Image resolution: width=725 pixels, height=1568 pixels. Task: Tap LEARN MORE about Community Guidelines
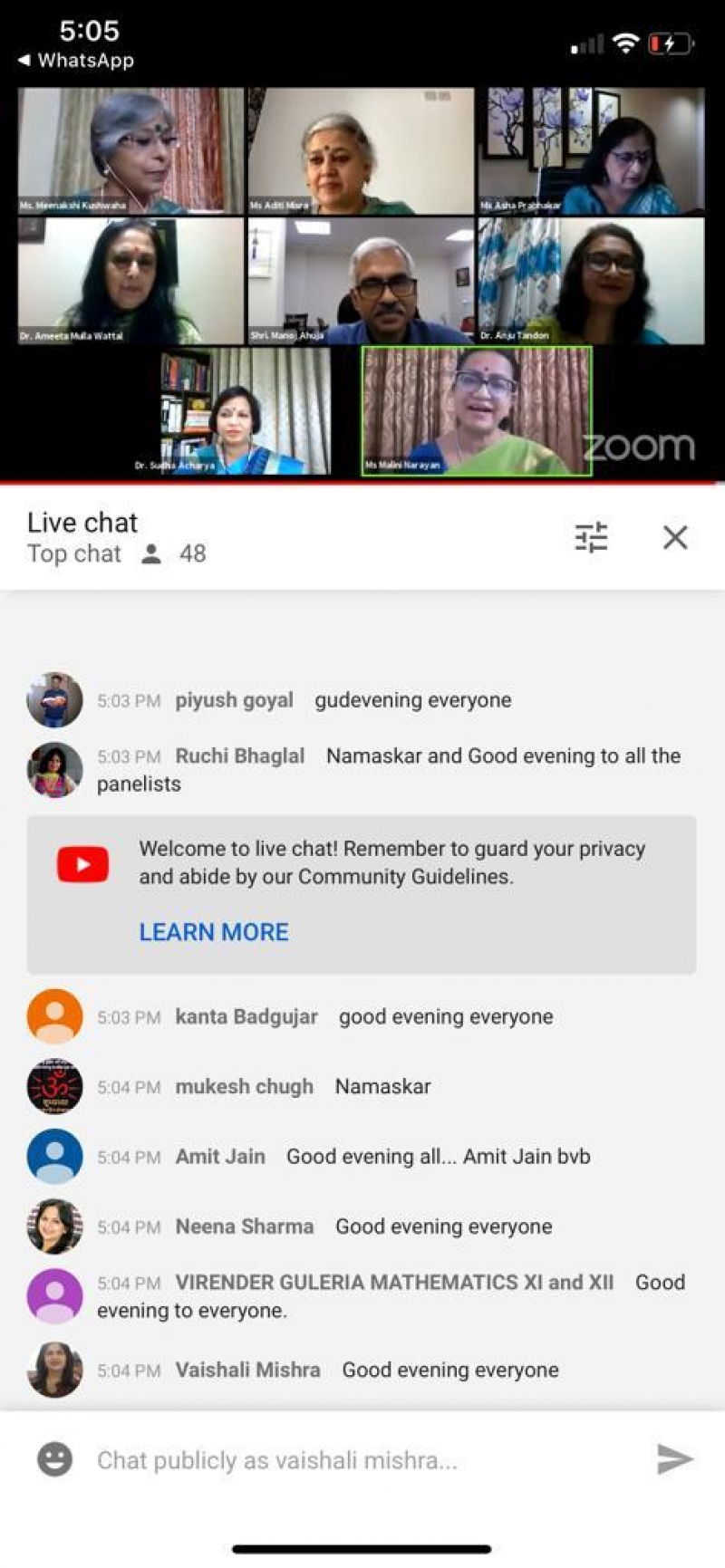click(x=214, y=932)
